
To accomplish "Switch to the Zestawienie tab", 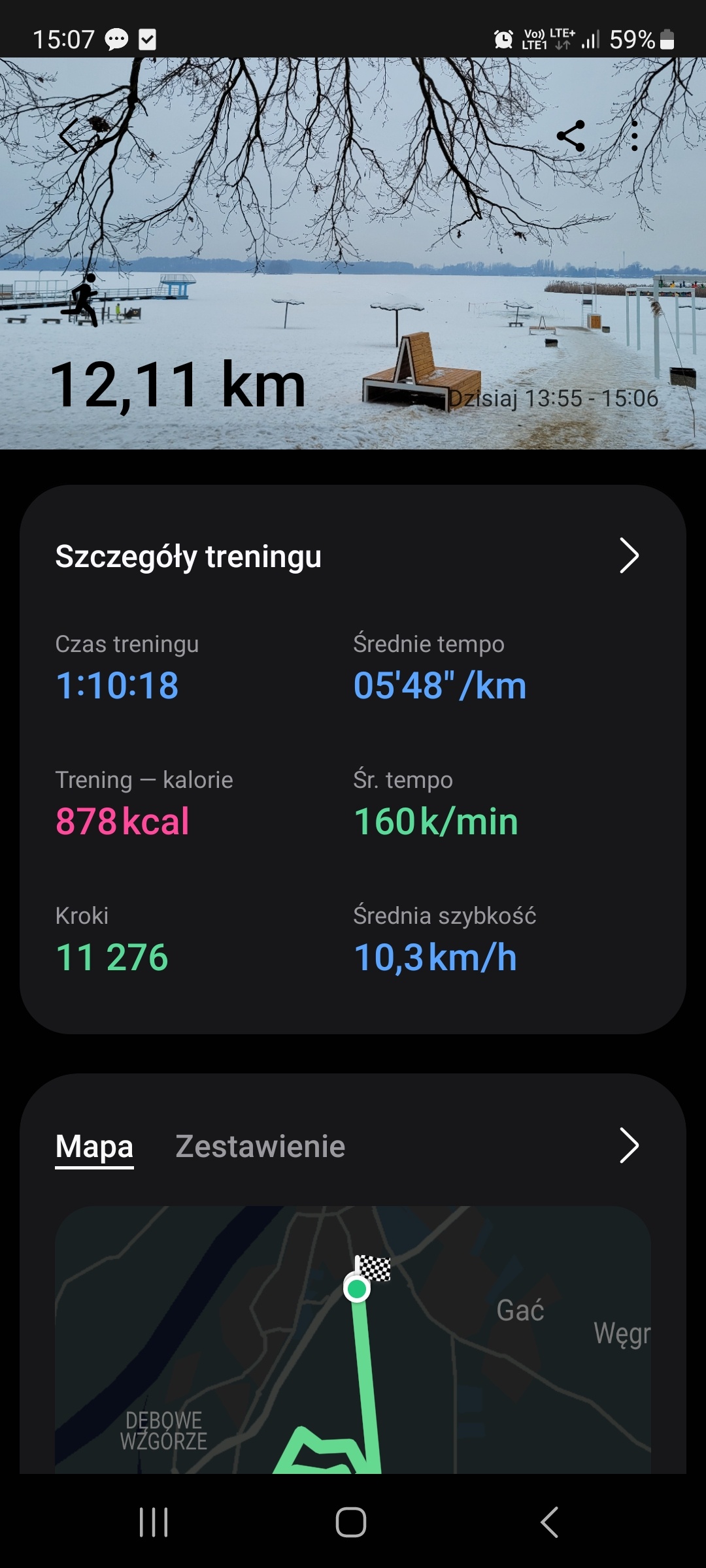I will (x=260, y=1147).
